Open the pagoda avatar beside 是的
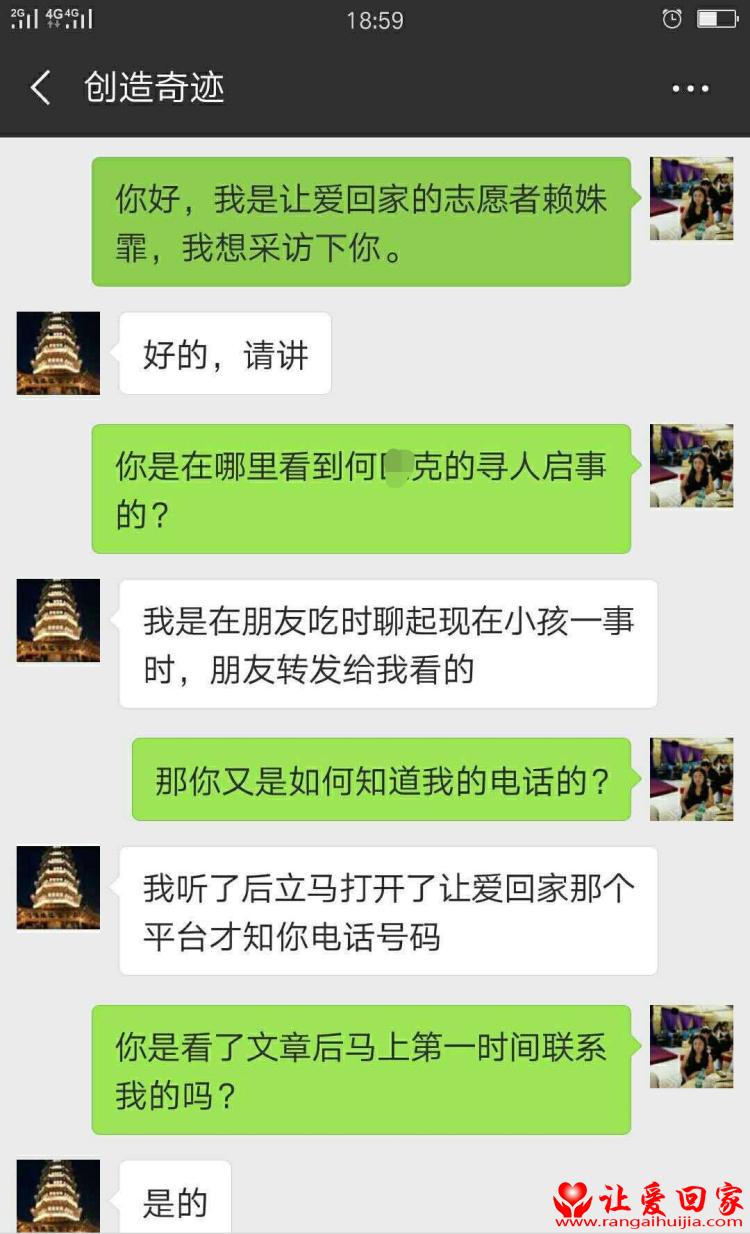Screen dimensions: 750x1234 click(x=58, y=1196)
